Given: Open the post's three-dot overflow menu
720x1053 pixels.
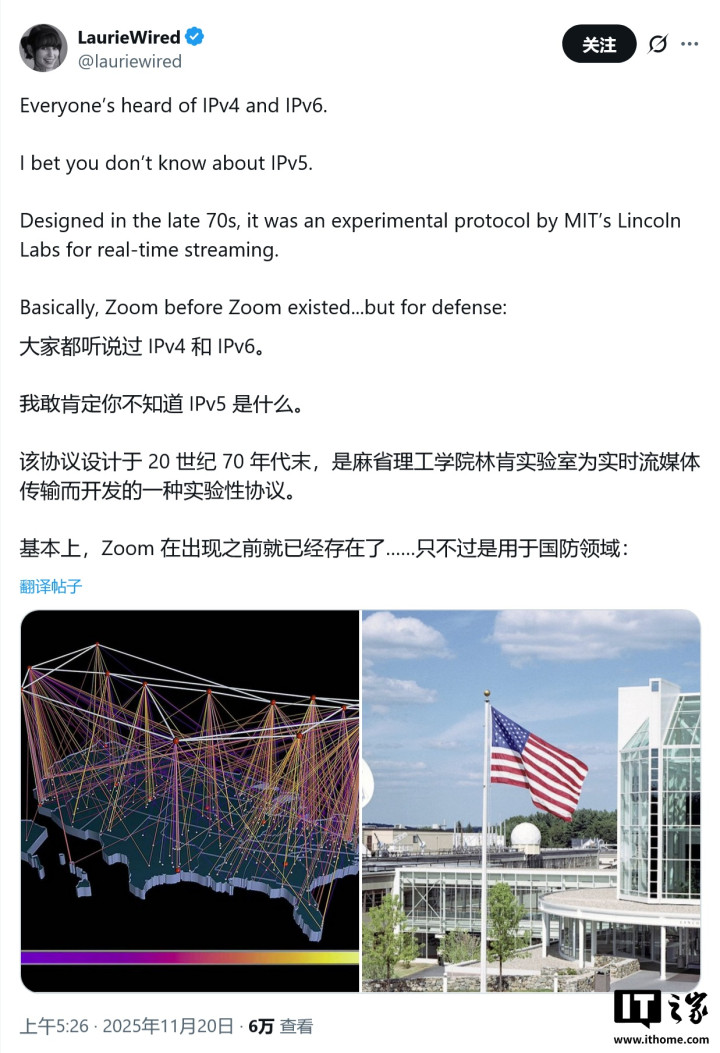Looking at the screenshot, I should click(689, 44).
